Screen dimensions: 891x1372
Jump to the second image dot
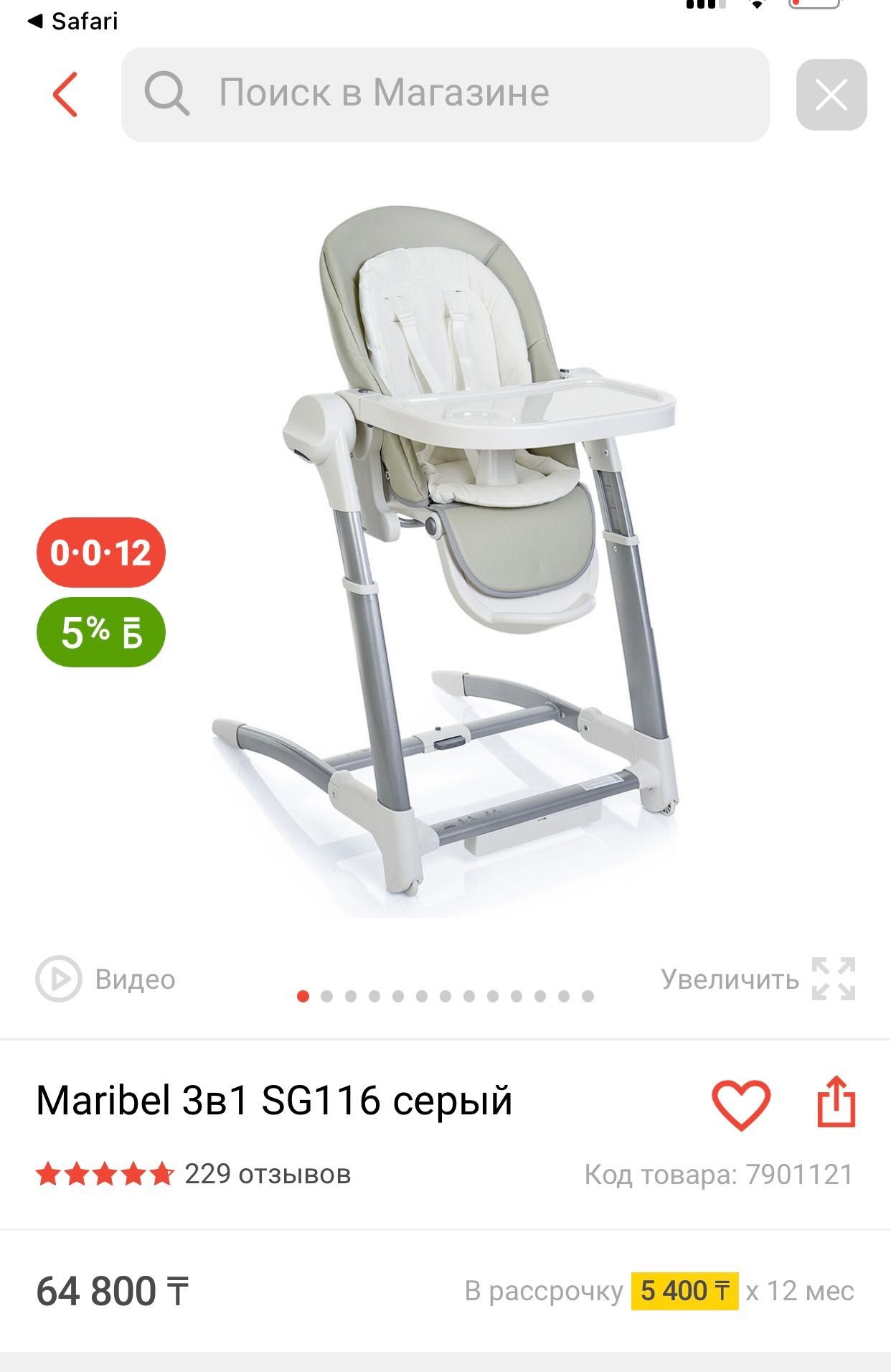(327, 996)
